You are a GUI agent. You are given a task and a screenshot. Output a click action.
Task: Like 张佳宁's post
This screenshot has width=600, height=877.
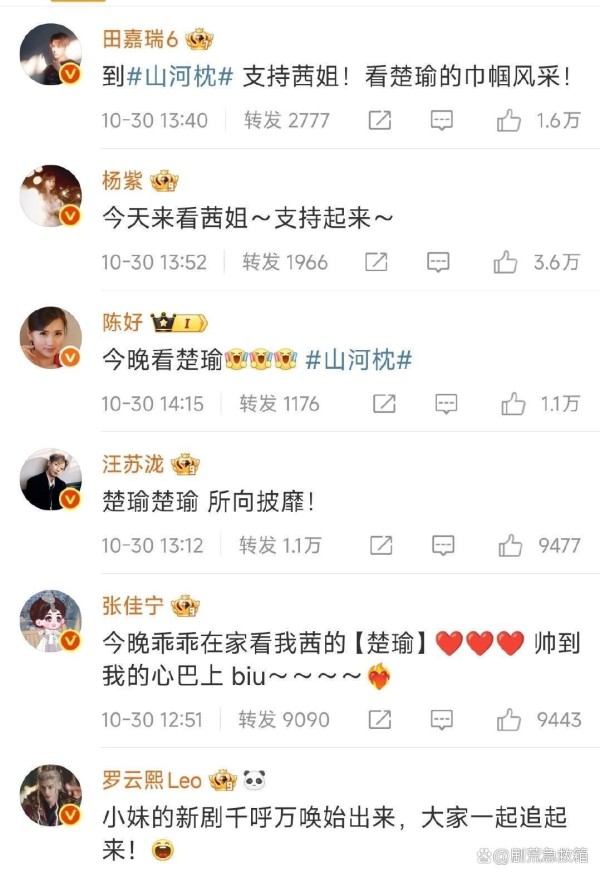click(x=510, y=719)
